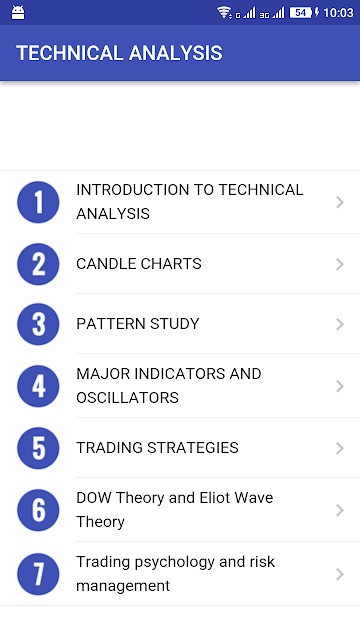Open DOW Theory and Eliot Wave Theory

click(180, 510)
